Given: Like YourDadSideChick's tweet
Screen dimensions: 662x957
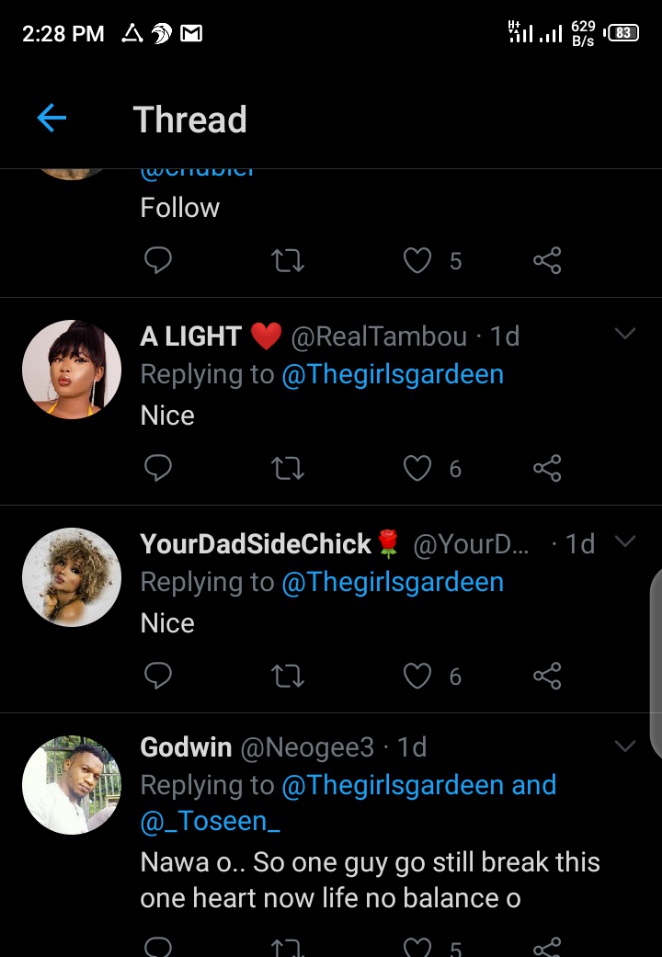Looking at the screenshot, I should [x=417, y=676].
